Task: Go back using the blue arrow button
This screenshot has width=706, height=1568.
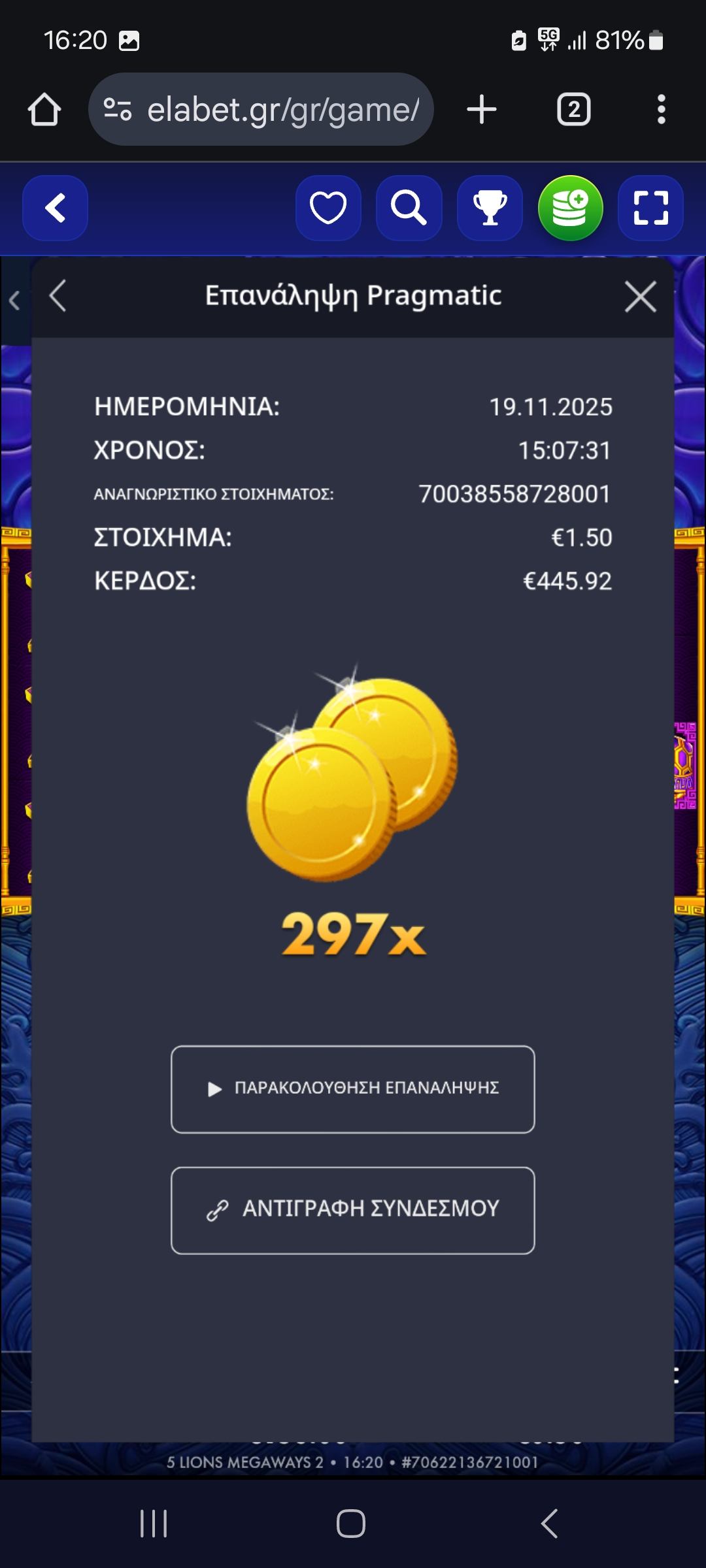Action: 55,208
